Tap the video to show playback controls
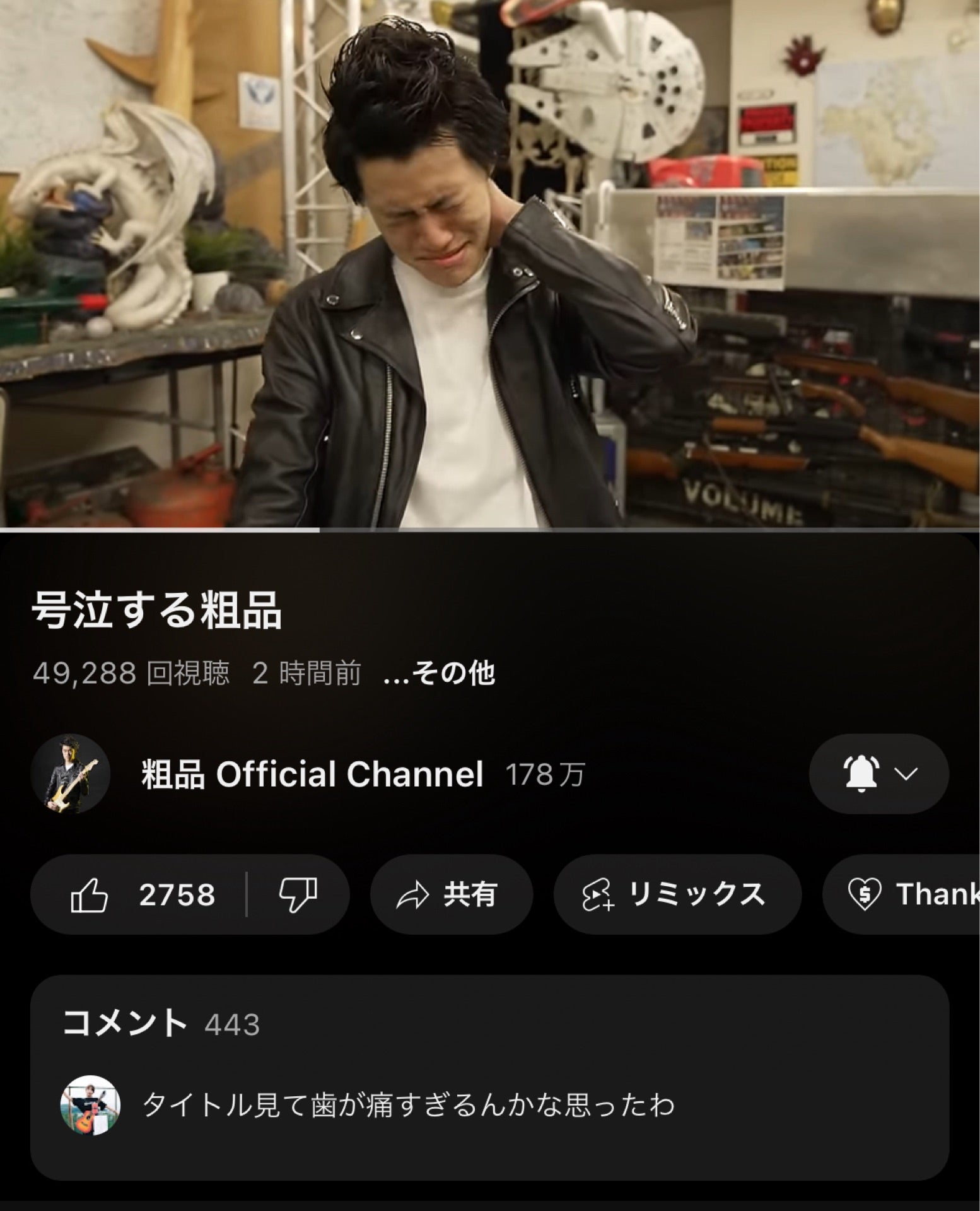 coord(490,265)
